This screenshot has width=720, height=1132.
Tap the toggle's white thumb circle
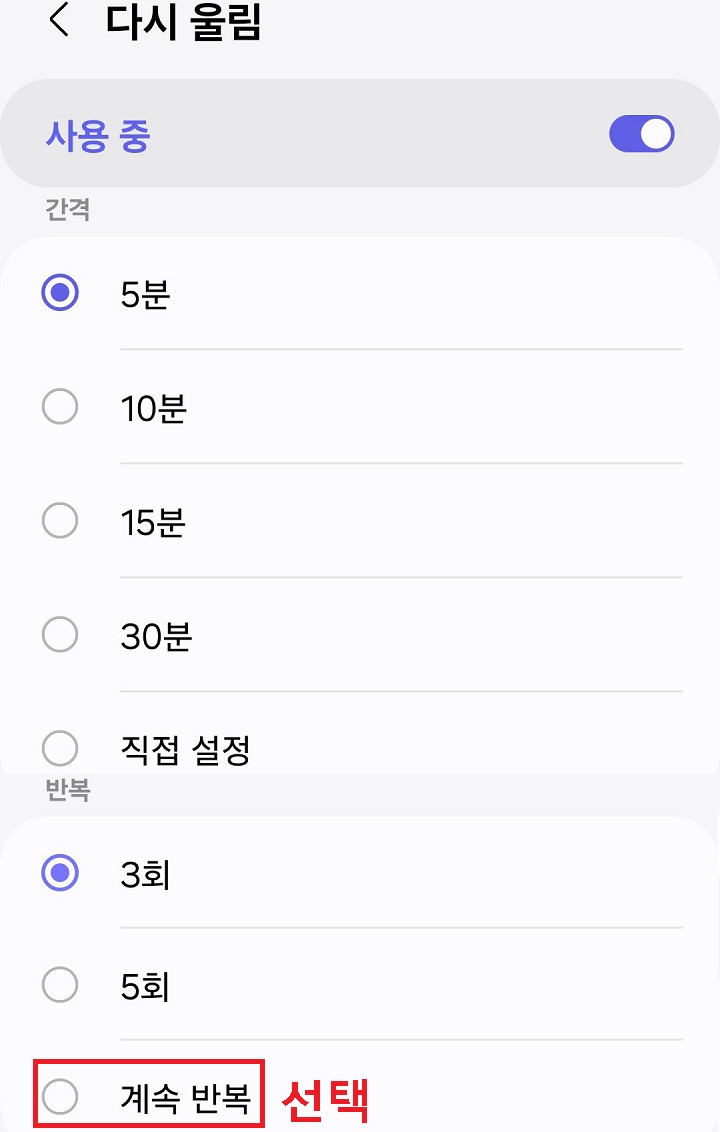point(656,133)
